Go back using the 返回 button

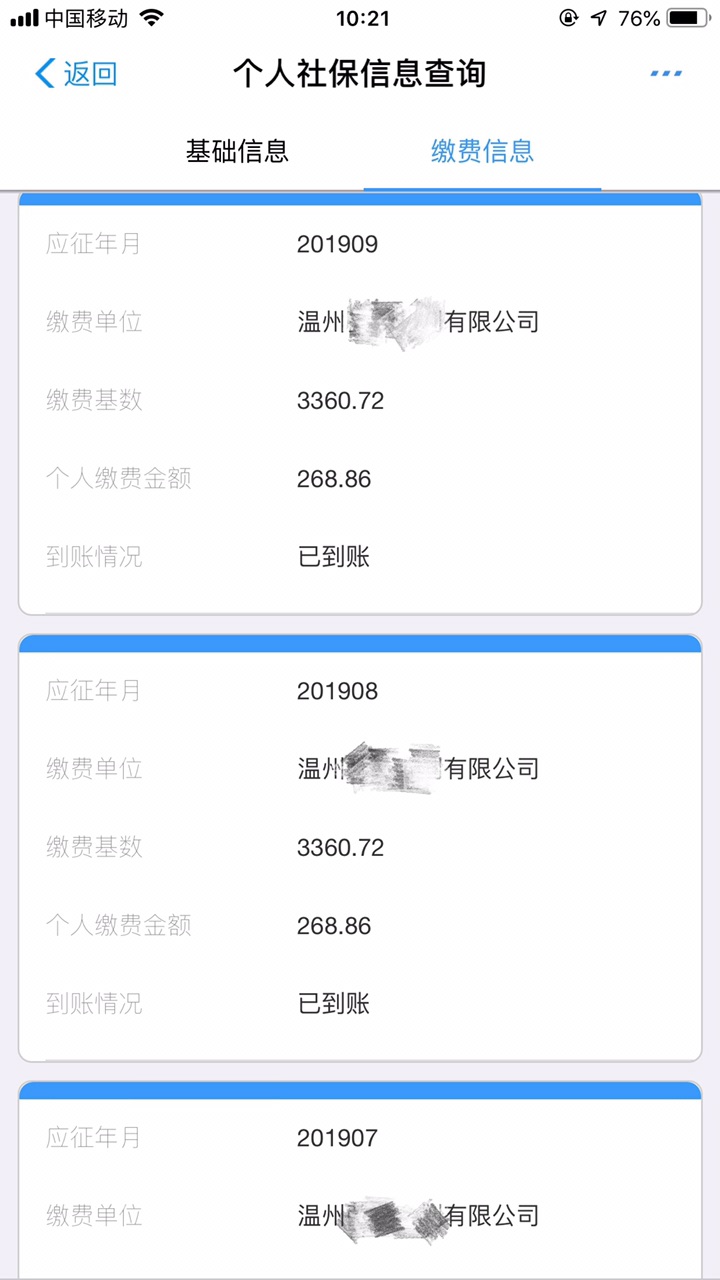(76, 73)
